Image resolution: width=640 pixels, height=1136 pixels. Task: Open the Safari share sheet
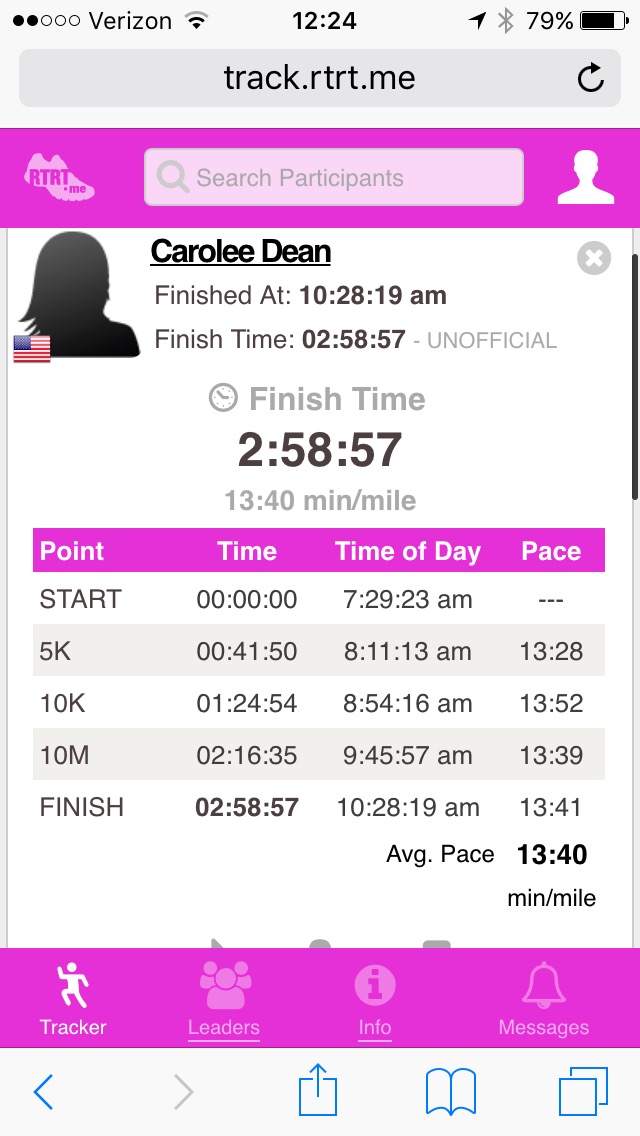click(x=317, y=1090)
